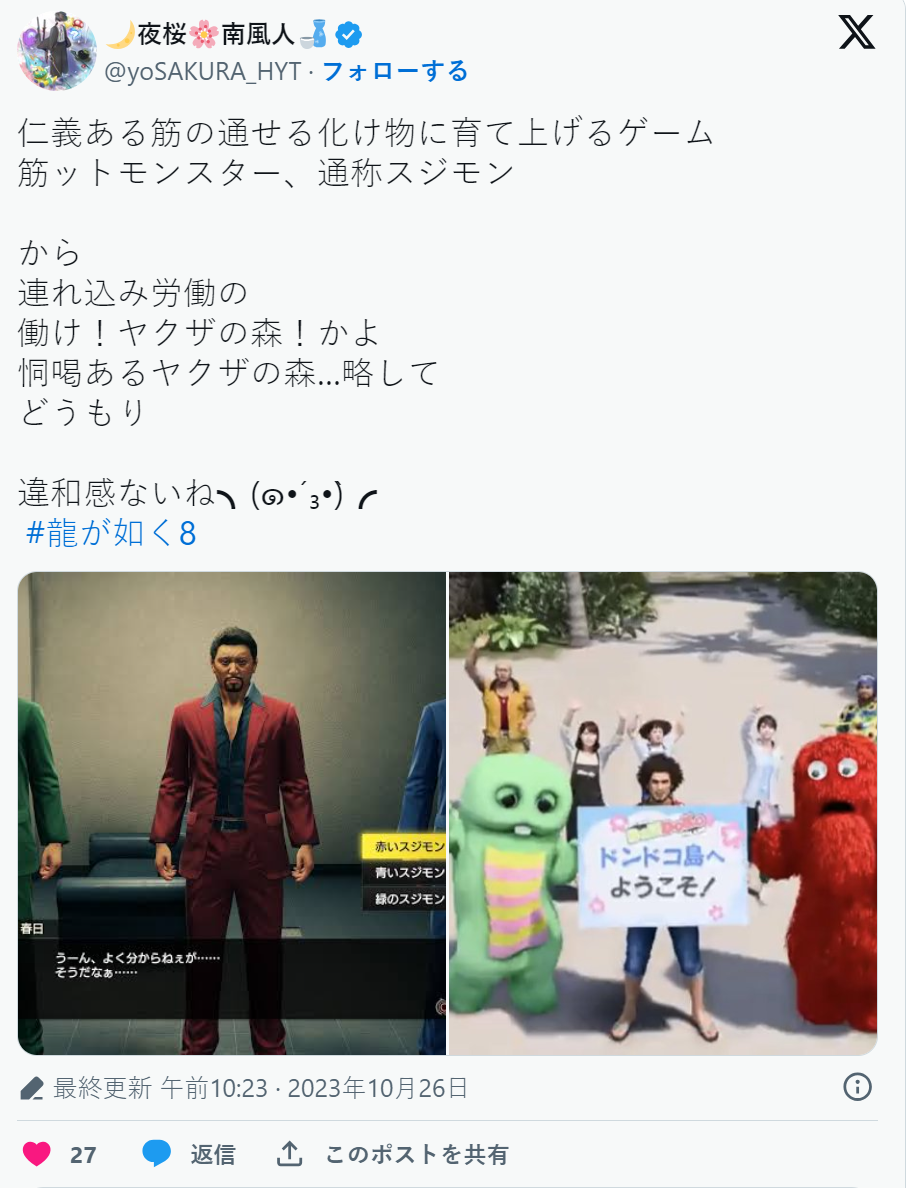This screenshot has width=906, height=1188.
Task: Open the X logo link
Action: (856, 33)
